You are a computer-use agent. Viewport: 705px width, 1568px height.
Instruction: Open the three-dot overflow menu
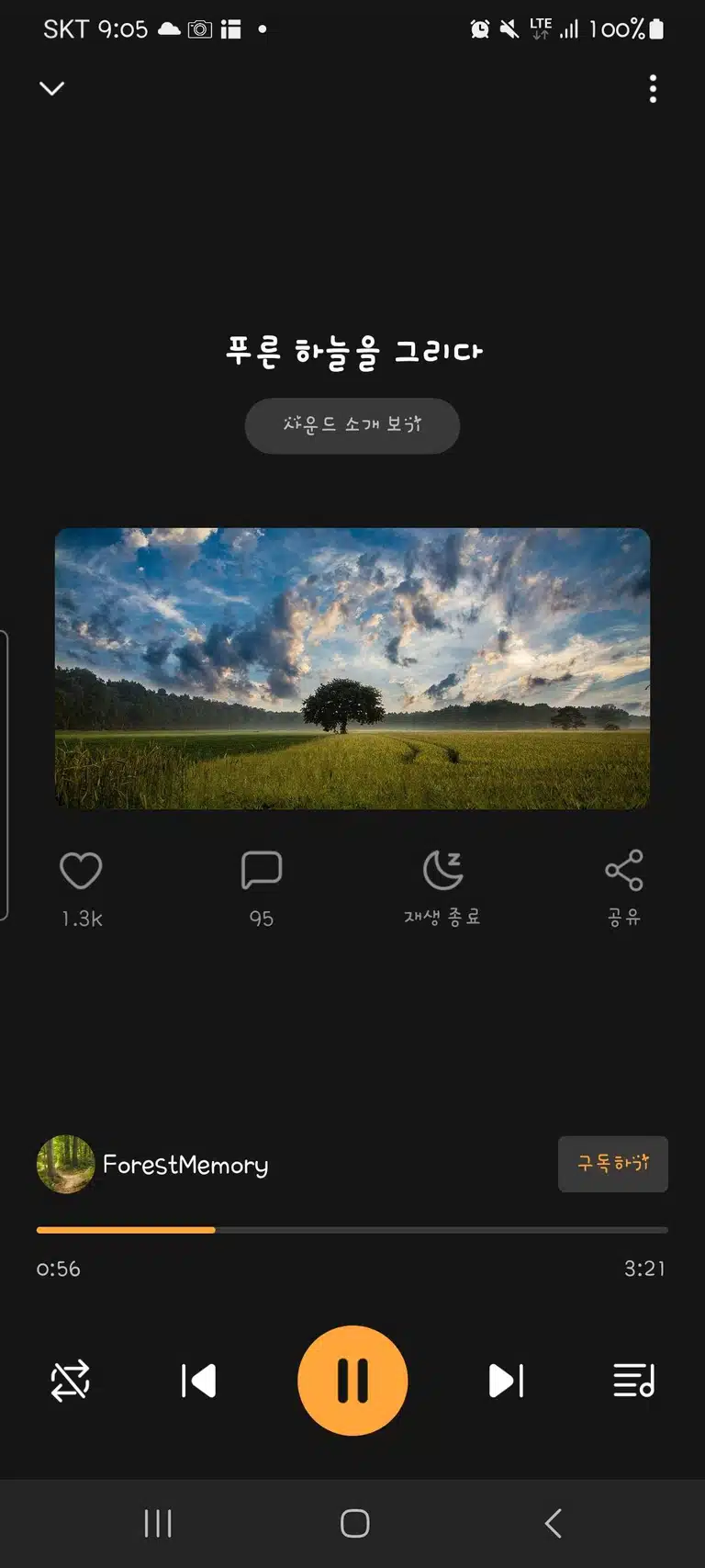click(x=653, y=89)
